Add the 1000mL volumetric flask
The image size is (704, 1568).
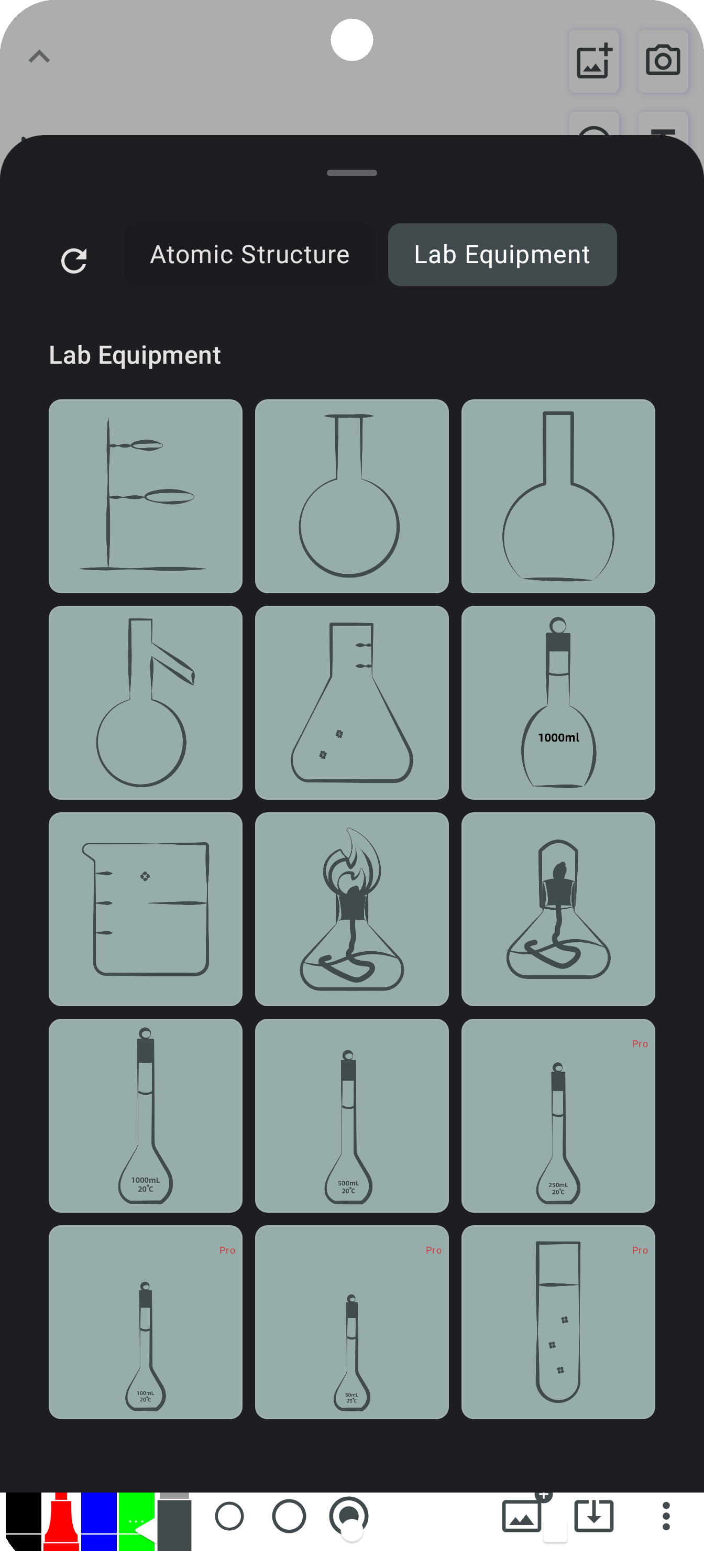tap(146, 1115)
